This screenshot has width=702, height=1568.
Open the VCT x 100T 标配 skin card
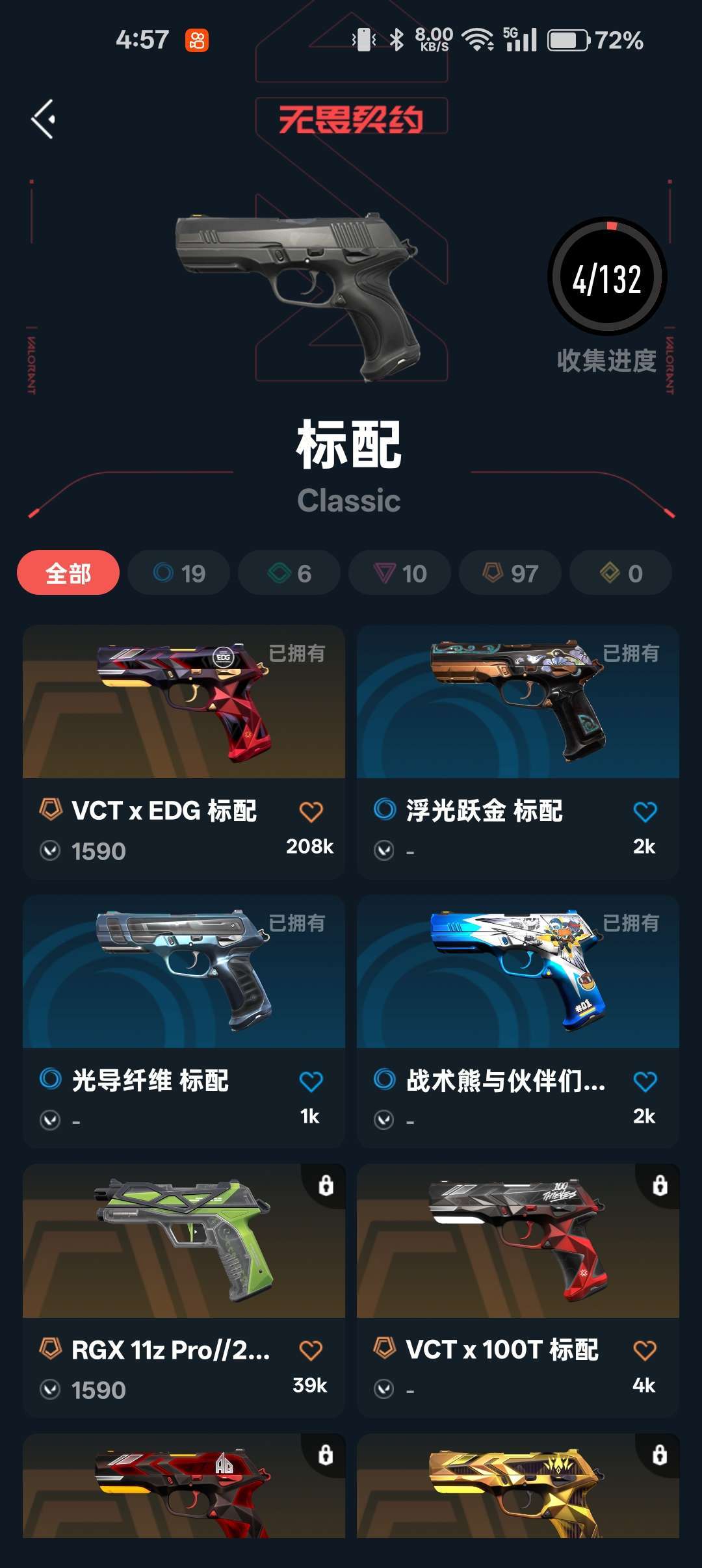click(x=518, y=1291)
